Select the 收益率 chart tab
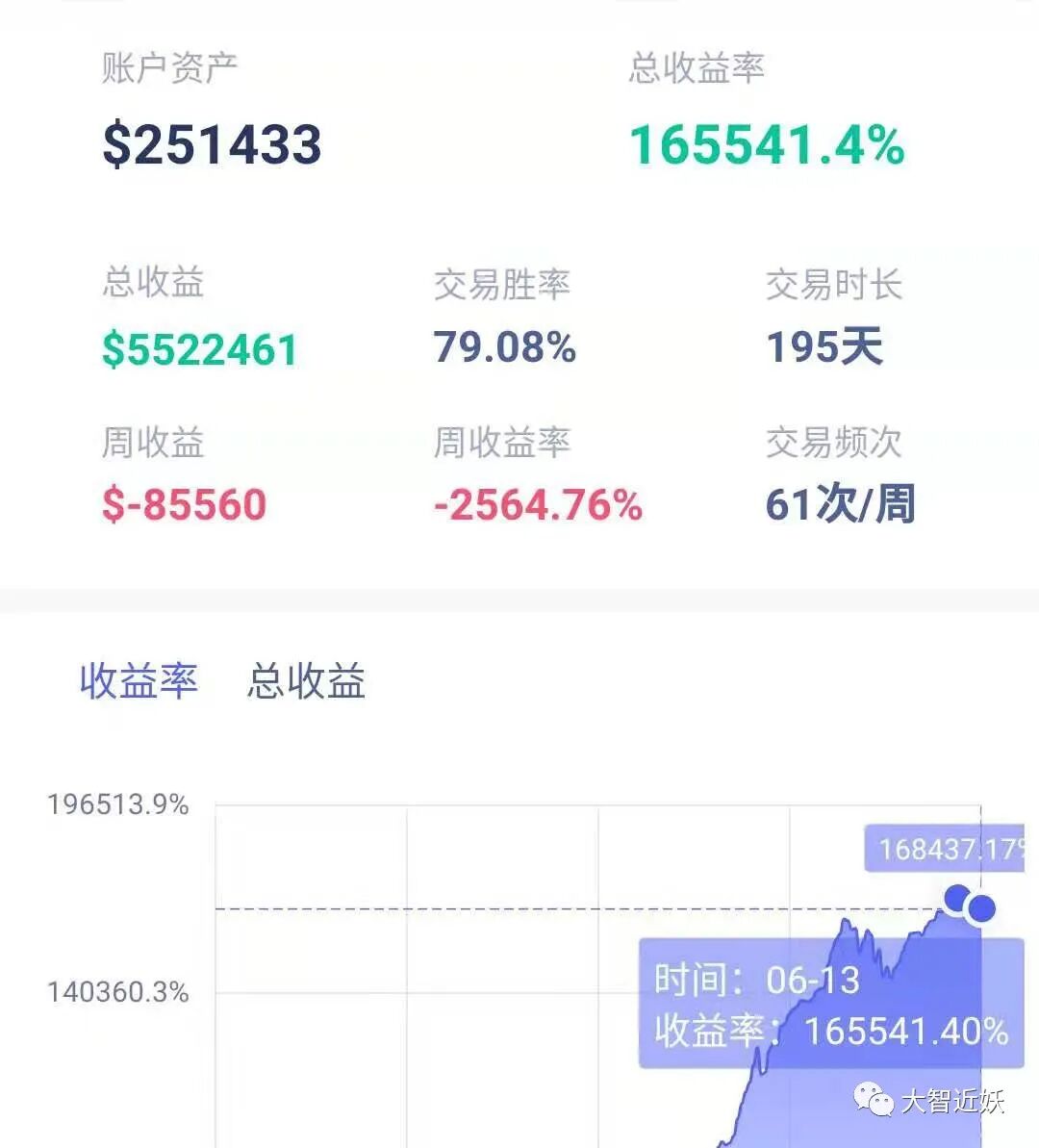 139,681
